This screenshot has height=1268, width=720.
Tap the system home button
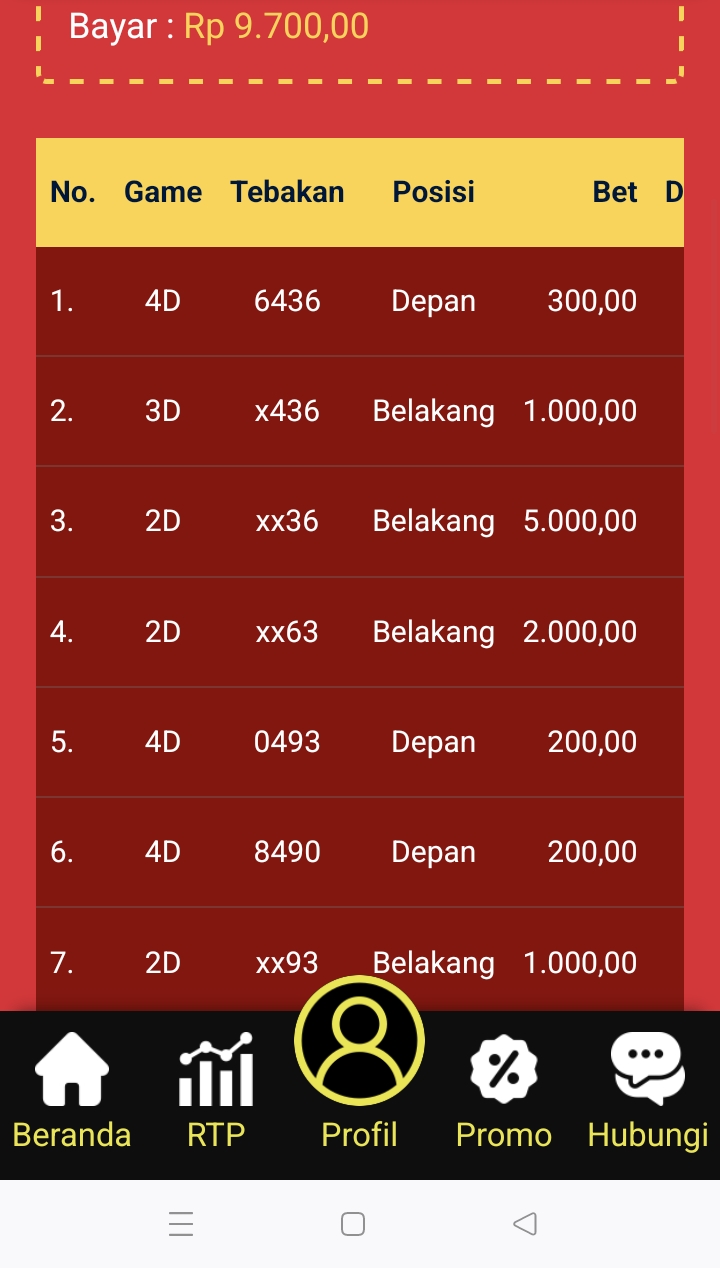click(353, 1224)
